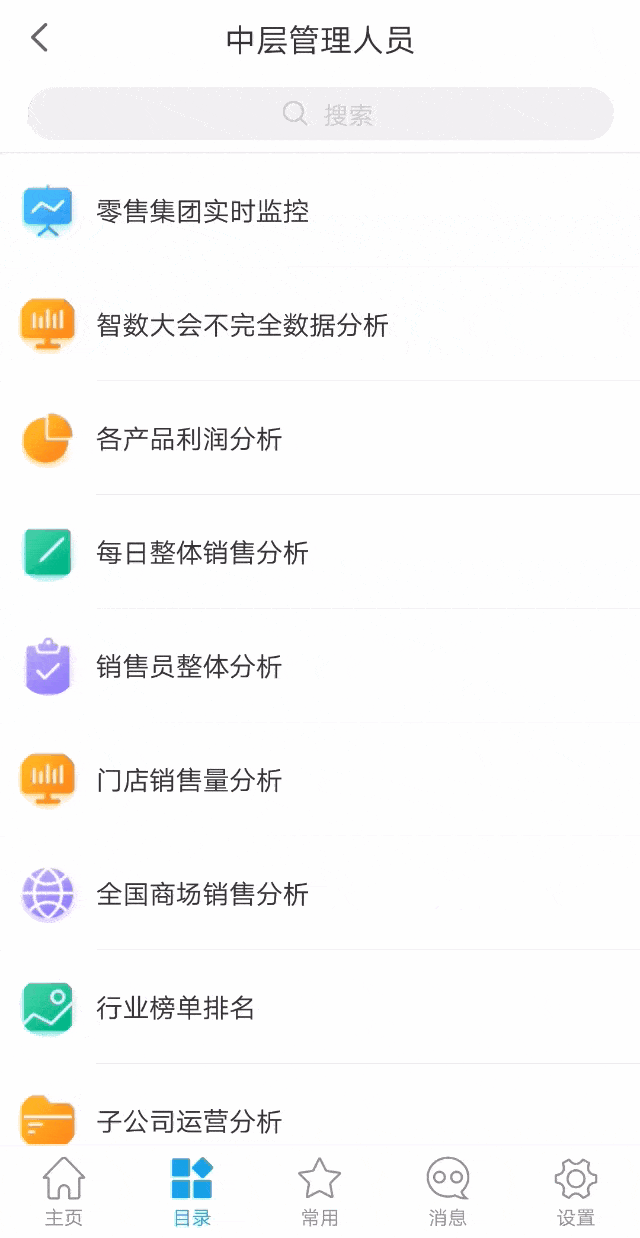Image resolution: width=640 pixels, height=1238 pixels.
Task: Open the 消息 tab
Action: [448, 1192]
